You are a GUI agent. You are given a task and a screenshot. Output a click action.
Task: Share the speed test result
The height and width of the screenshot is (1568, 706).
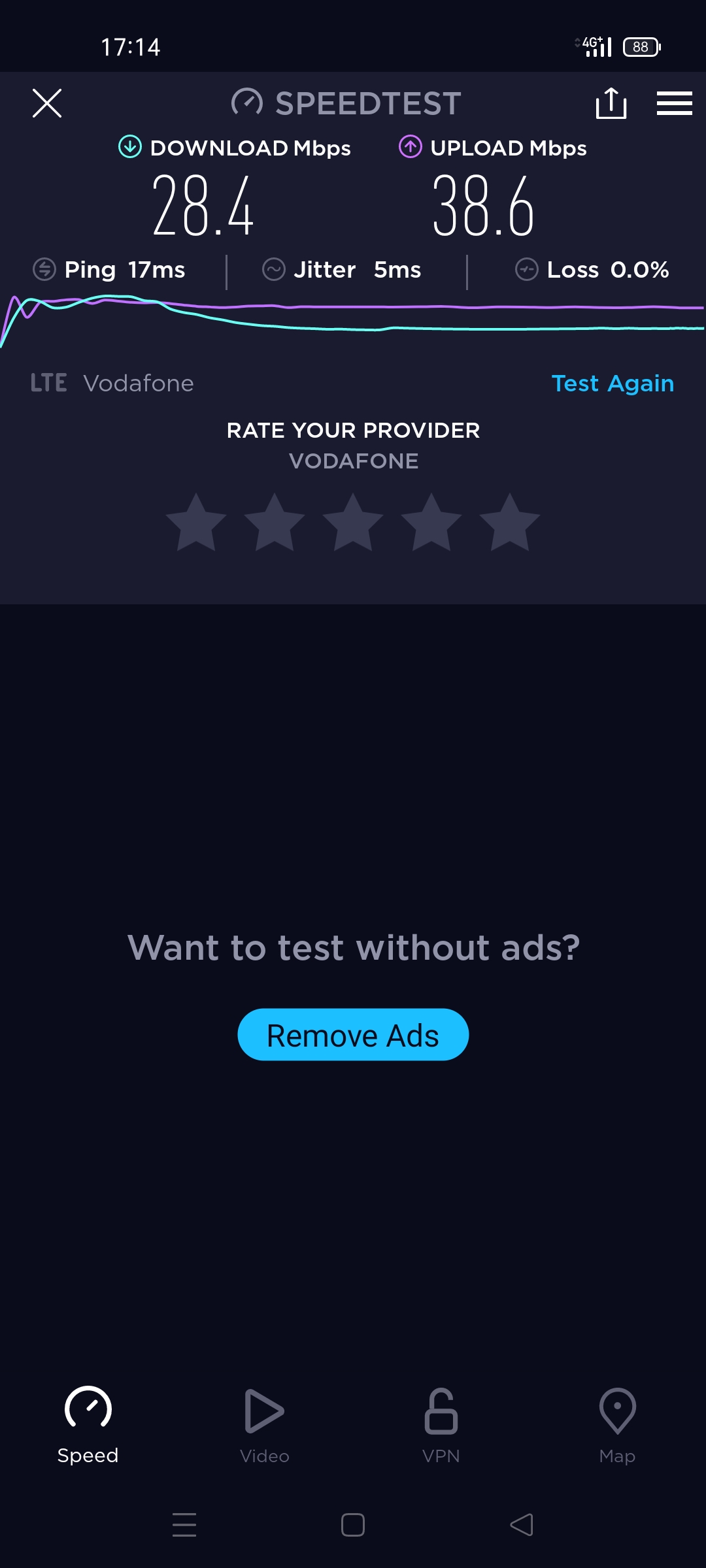tap(611, 103)
